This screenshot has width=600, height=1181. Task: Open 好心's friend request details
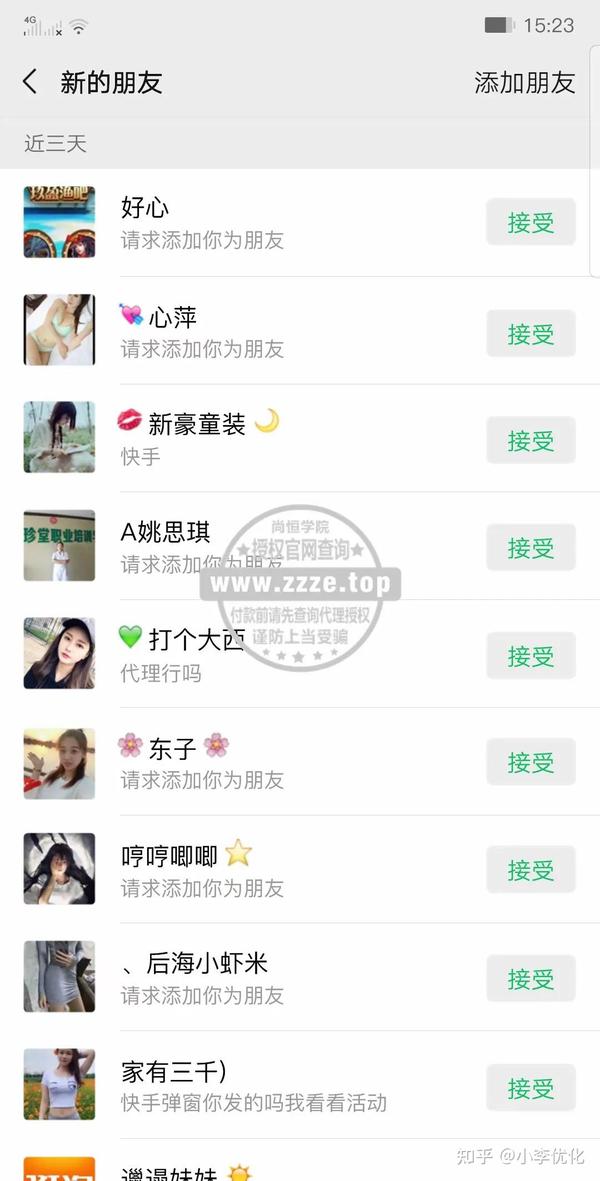(280, 222)
